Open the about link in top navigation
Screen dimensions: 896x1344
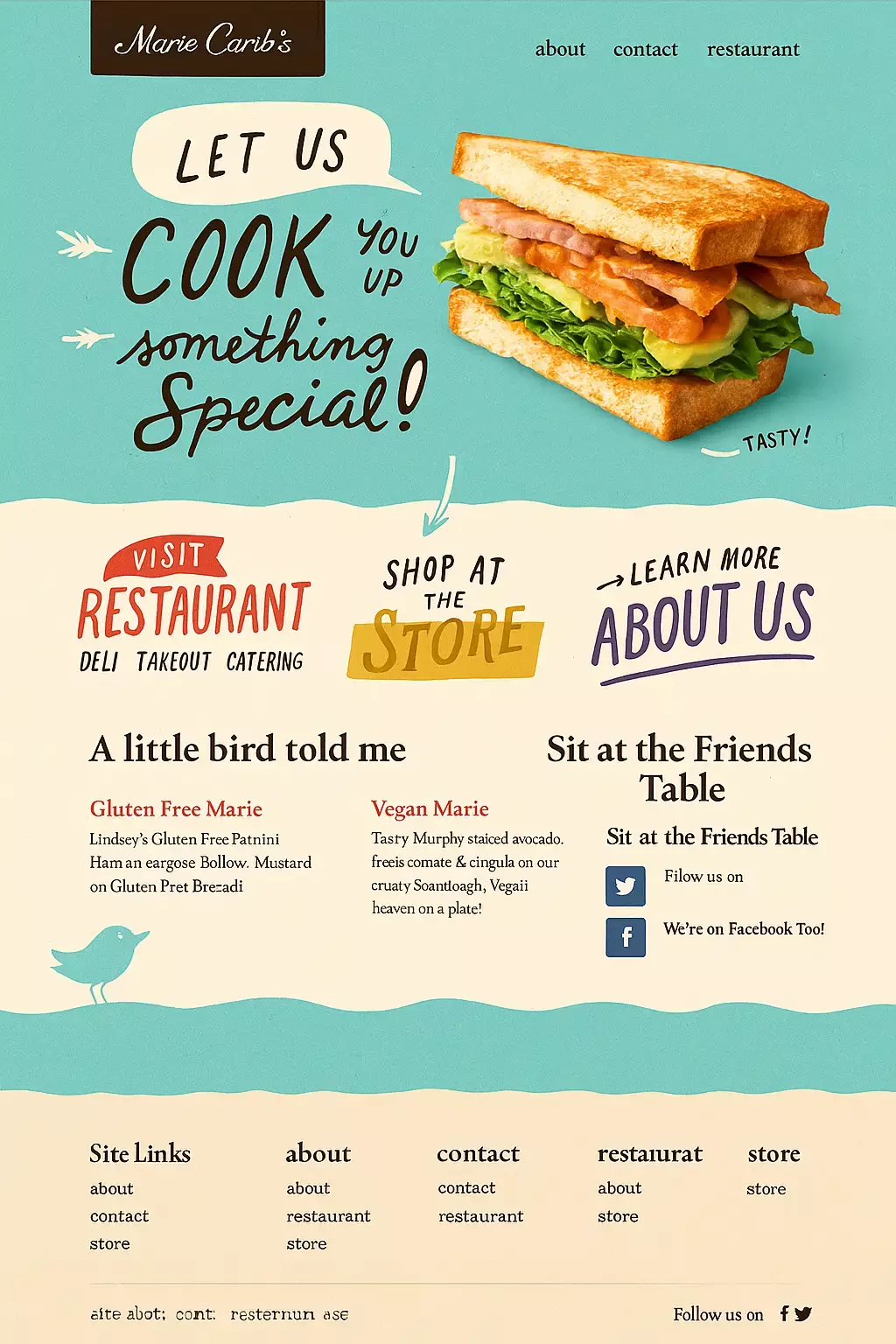point(560,49)
